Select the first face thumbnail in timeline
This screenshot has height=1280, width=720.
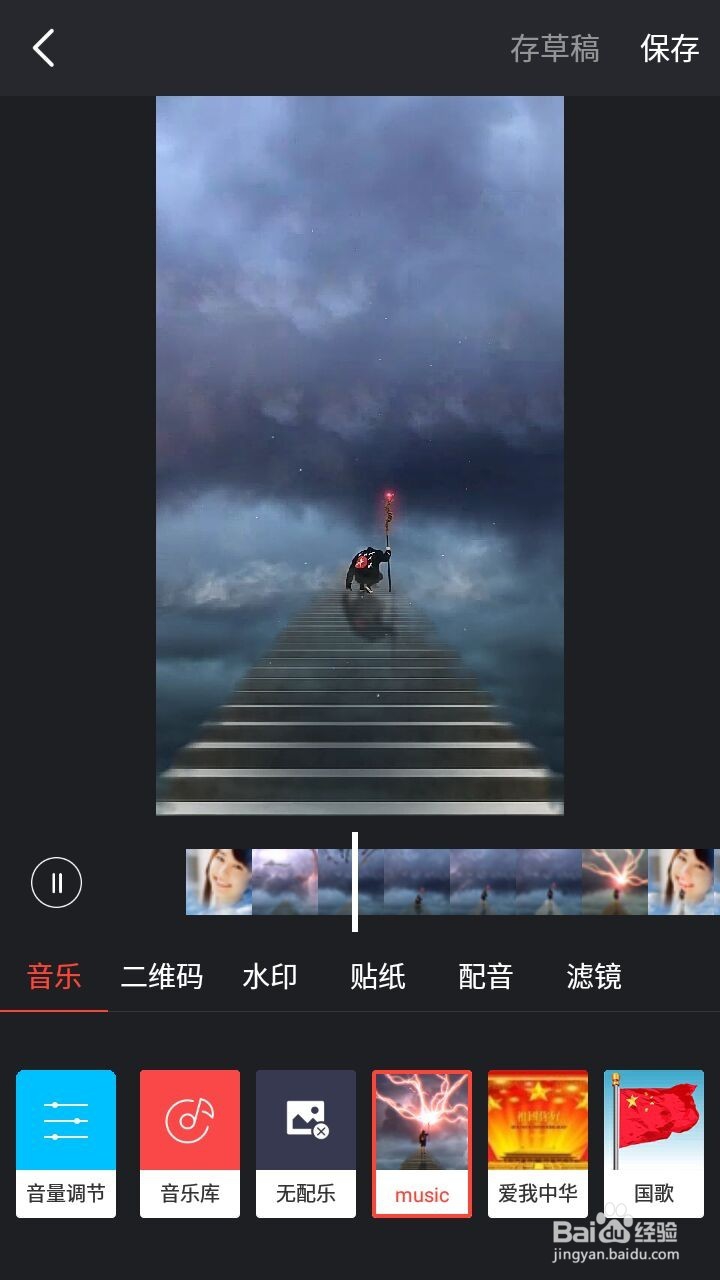[218, 881]
